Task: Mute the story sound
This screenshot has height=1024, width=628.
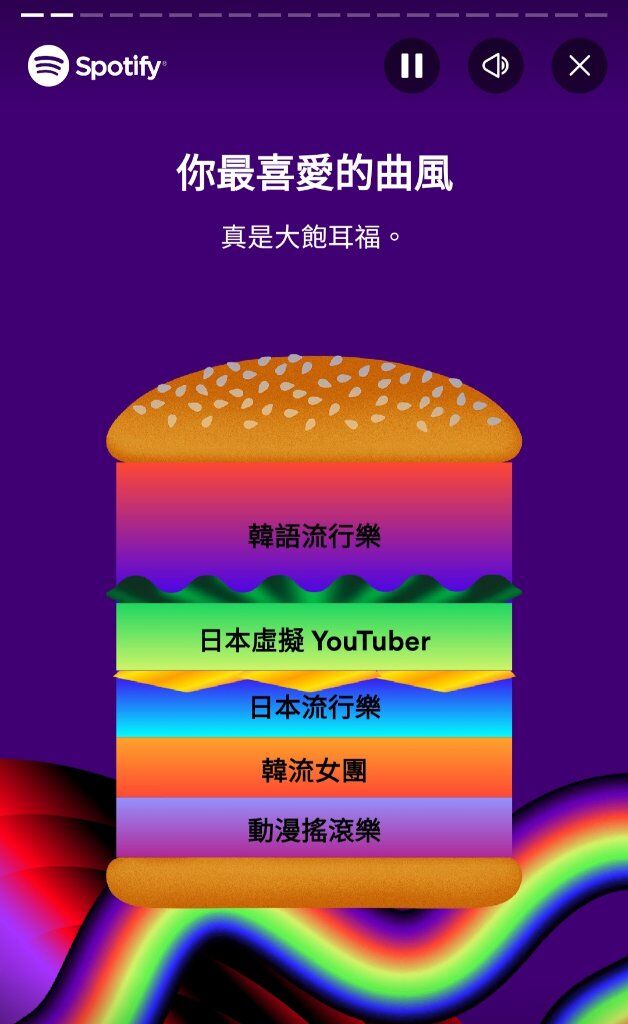Action: (495, 66)
